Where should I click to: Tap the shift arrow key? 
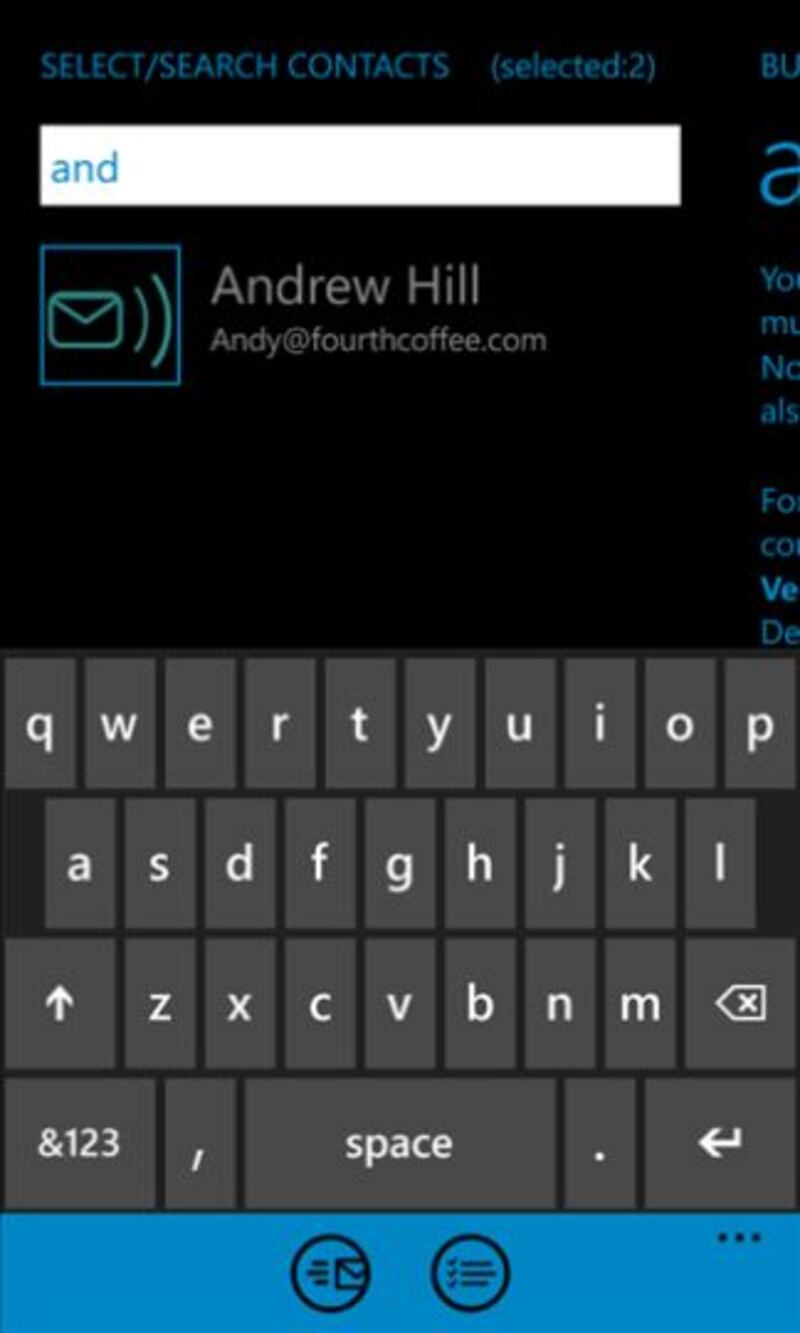click(x=60, y=1003)
